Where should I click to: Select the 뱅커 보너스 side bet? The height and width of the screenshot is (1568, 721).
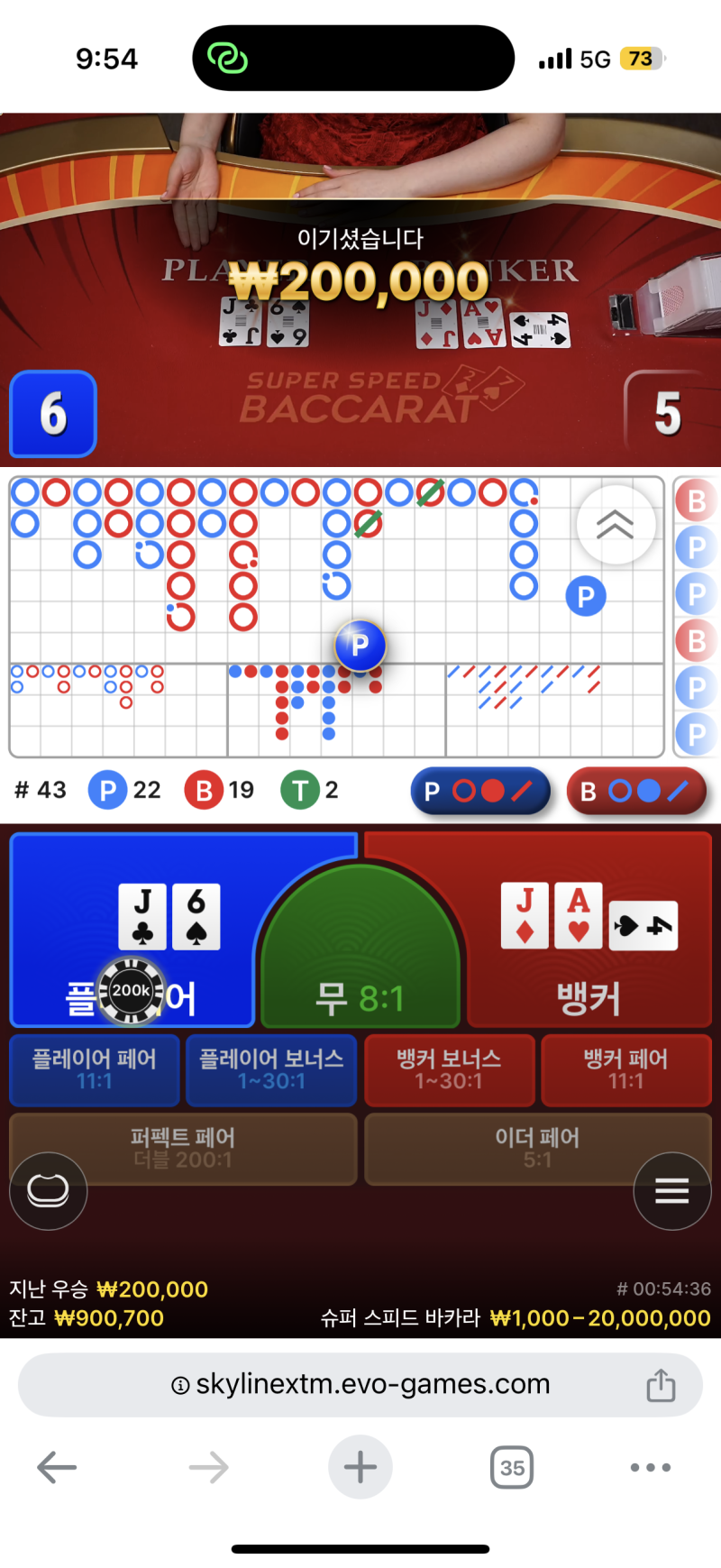tap(449, 1069)
